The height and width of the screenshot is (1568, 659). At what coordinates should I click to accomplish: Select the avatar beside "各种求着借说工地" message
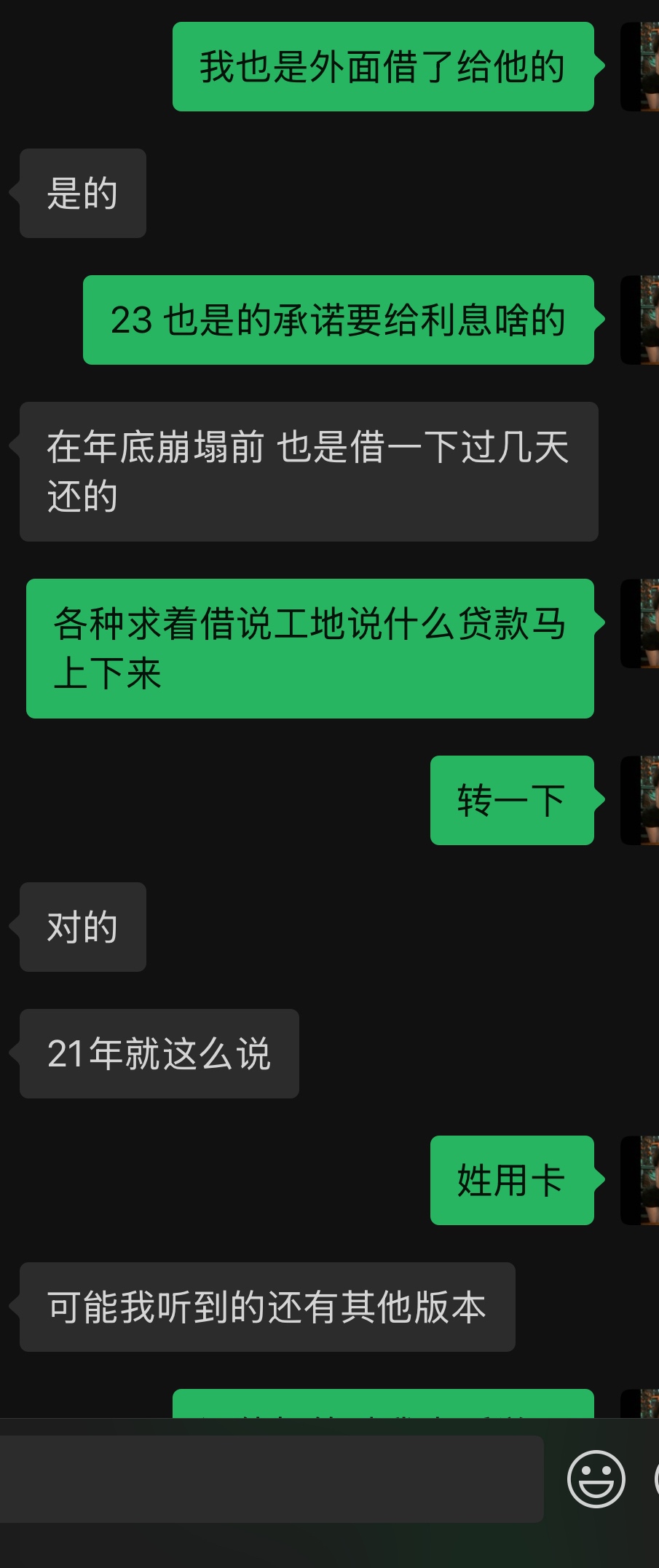tap(641, 624)
